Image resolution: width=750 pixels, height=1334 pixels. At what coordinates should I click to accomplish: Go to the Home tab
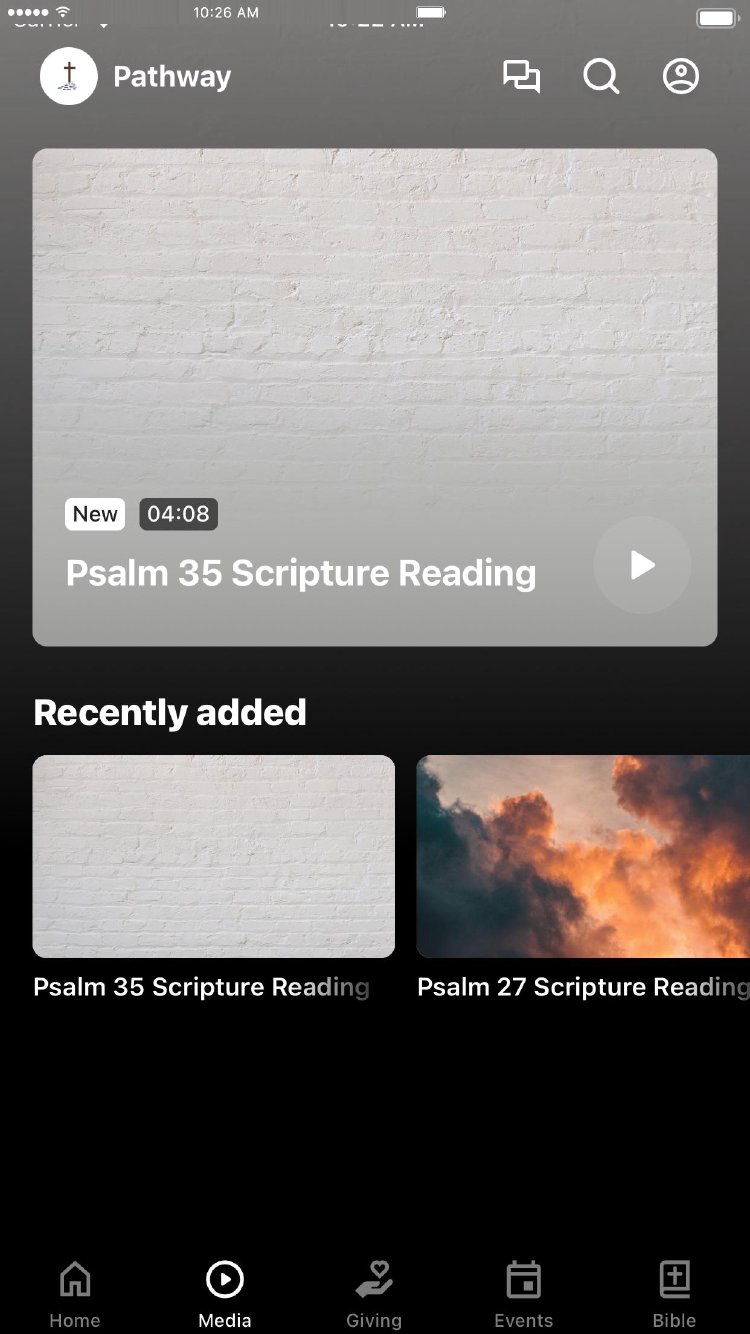(x=75, y=1294)
